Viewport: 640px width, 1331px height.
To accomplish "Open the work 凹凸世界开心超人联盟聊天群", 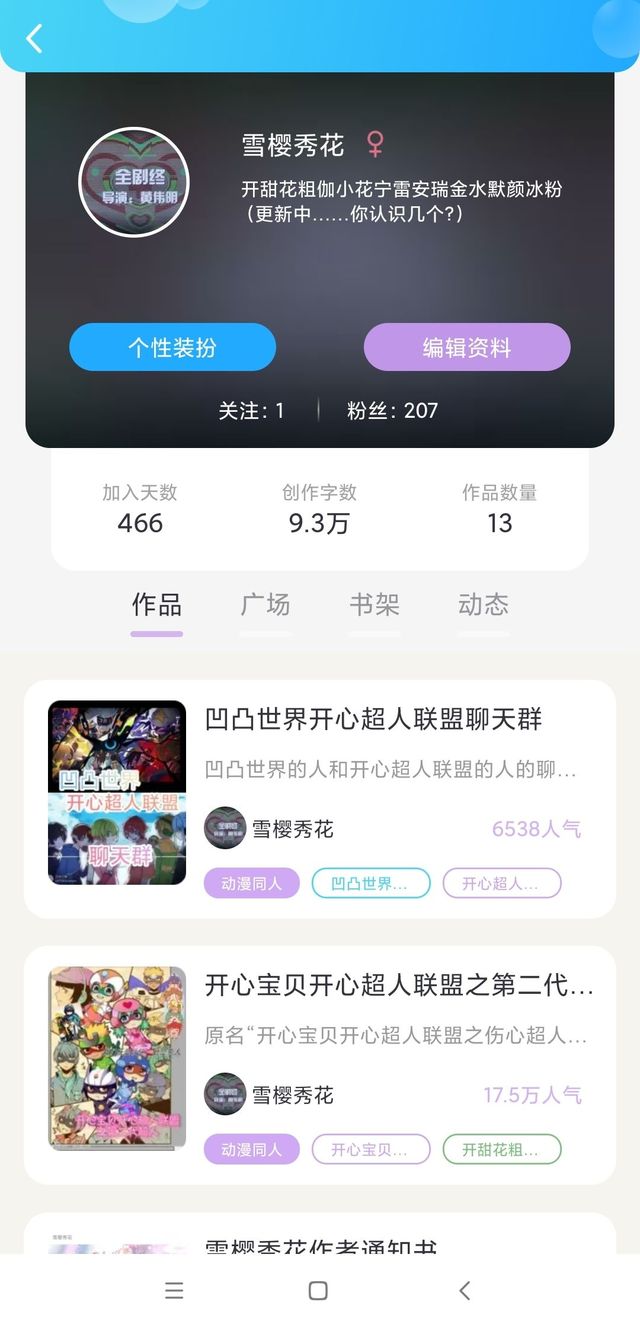I will [x=373, y=719].
